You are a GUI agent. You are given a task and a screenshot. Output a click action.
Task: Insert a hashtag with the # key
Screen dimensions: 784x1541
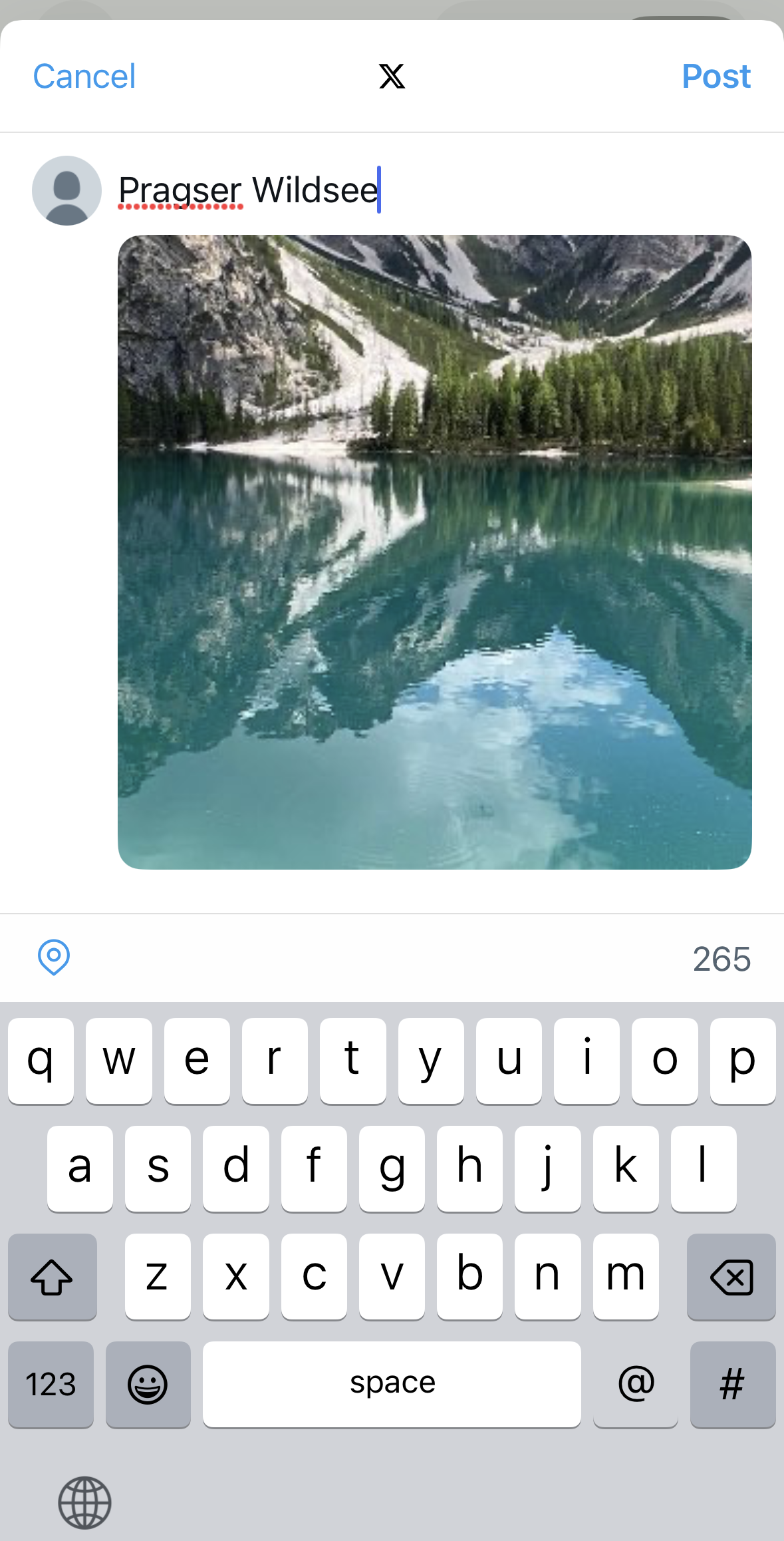click(732, 1385)
